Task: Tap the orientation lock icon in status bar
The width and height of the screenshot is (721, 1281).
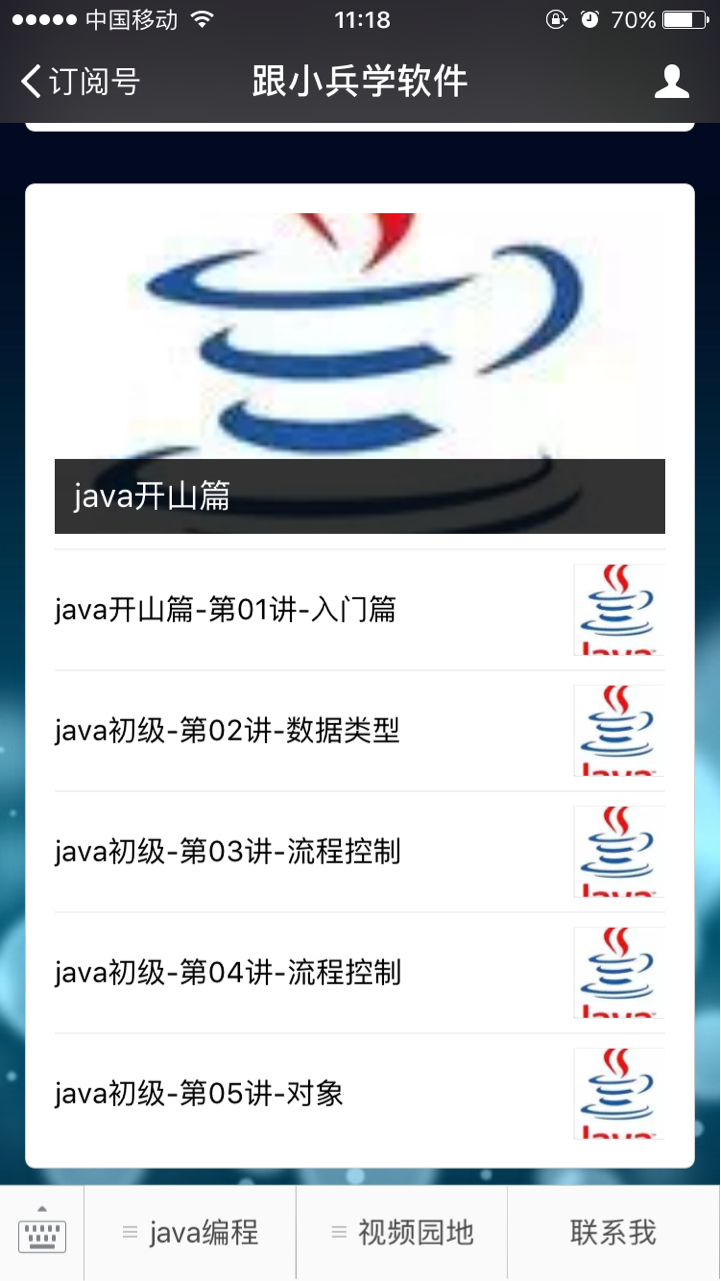Action: pos(556,19)
